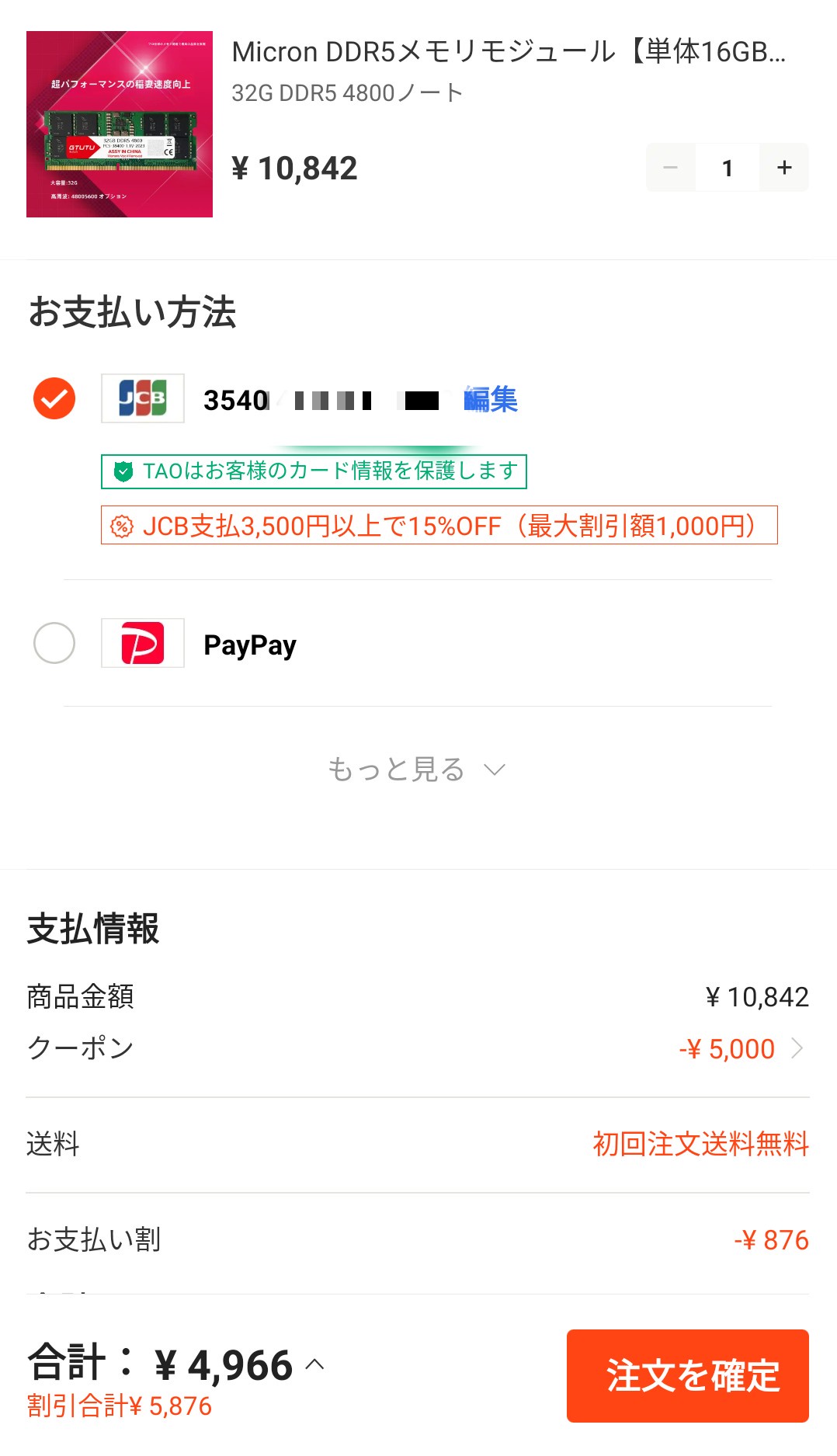Viewport: 837px width, 1456px height.
Task: Expand more payment methods (もっと見る)
Action: 417,770
